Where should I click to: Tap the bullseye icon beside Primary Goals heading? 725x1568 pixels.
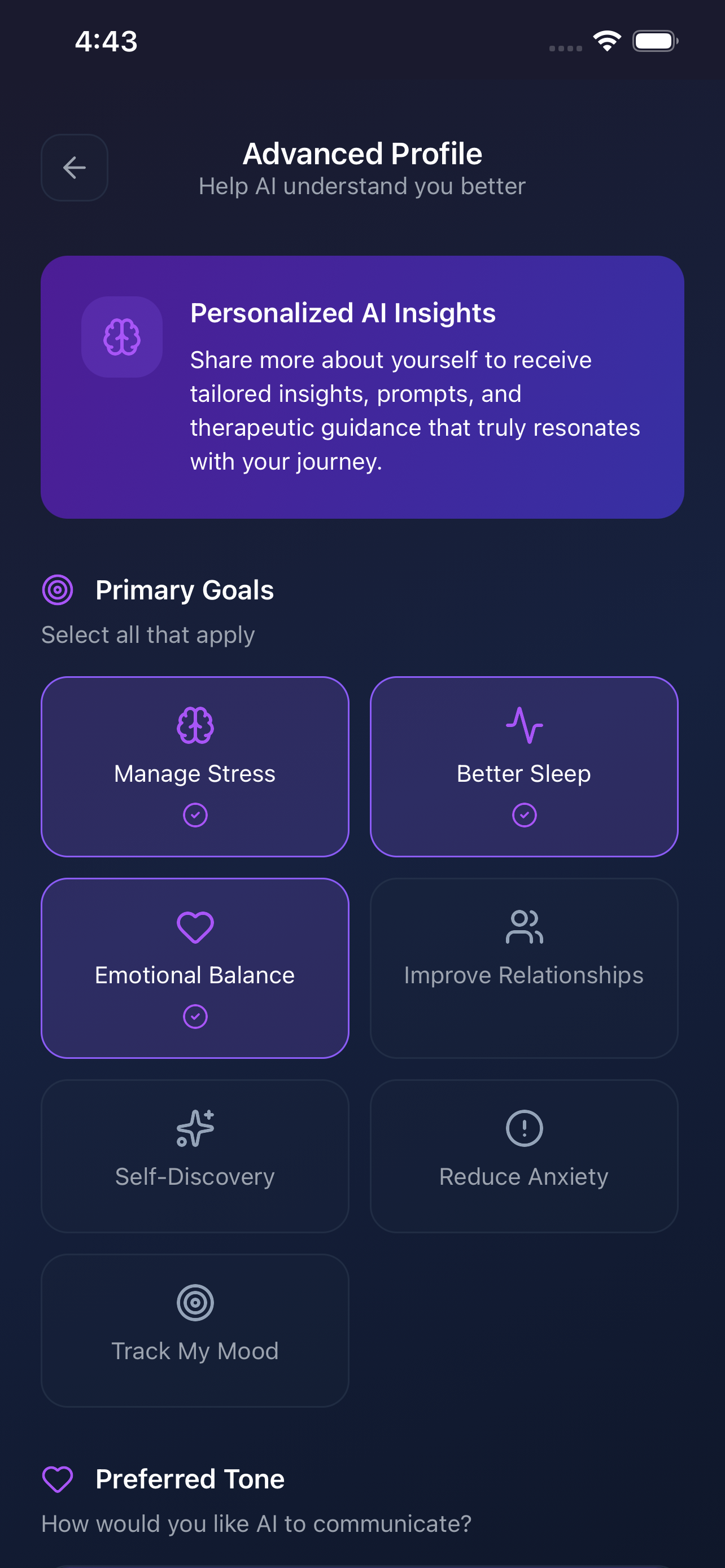coord(56,589)
